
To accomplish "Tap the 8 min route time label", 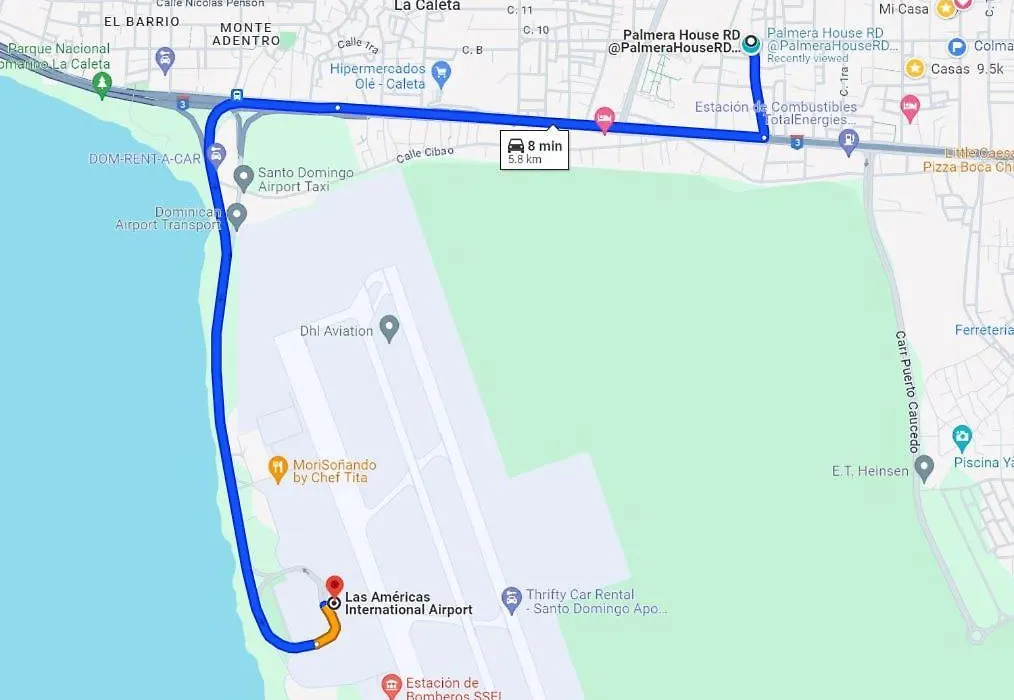I will point(535,151).
